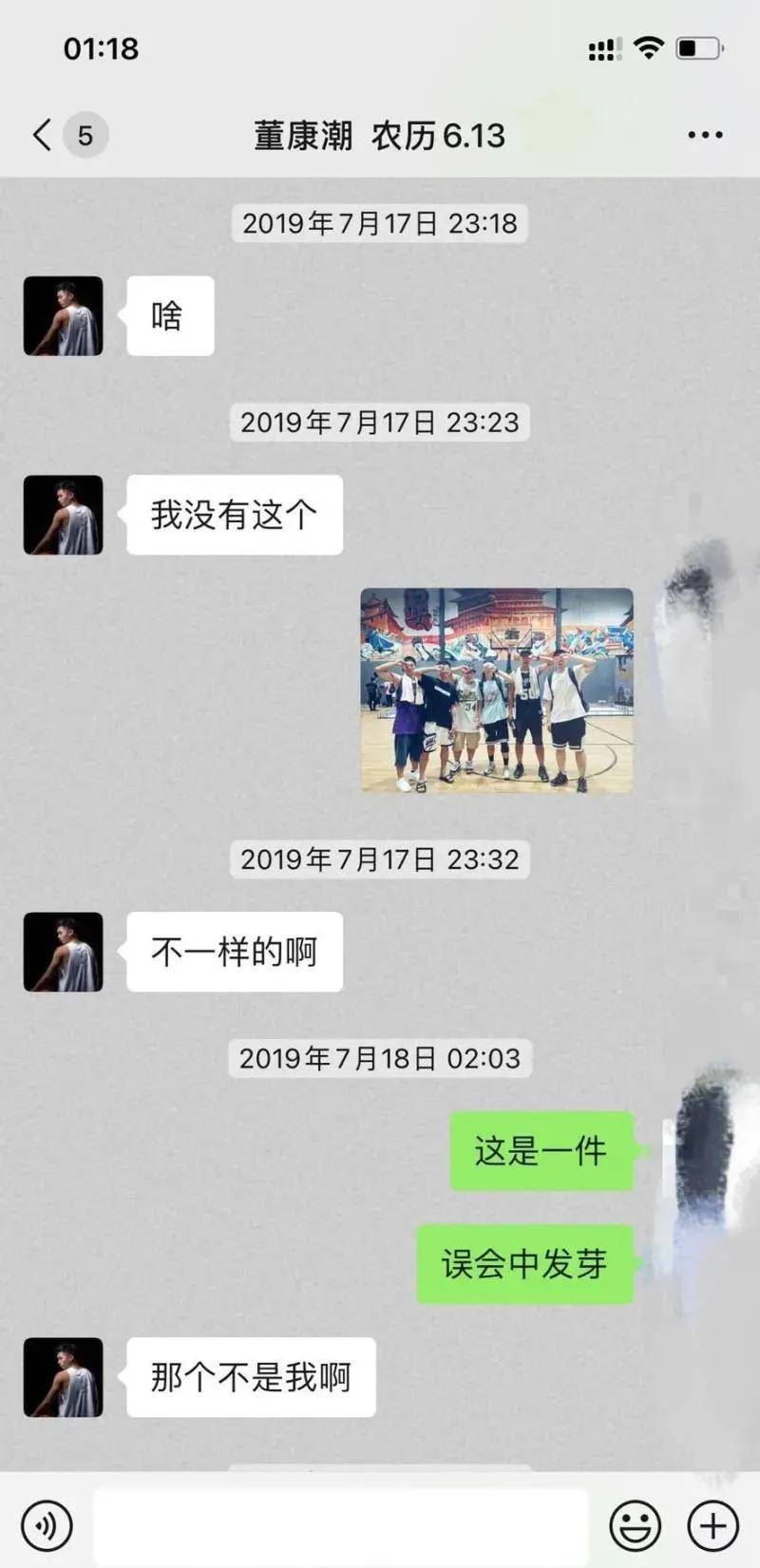Open the plus attachment menu
Image resolution: width=760 pixels, height=1568 pixels.
pyautogui.click(x=712, y=1526)
